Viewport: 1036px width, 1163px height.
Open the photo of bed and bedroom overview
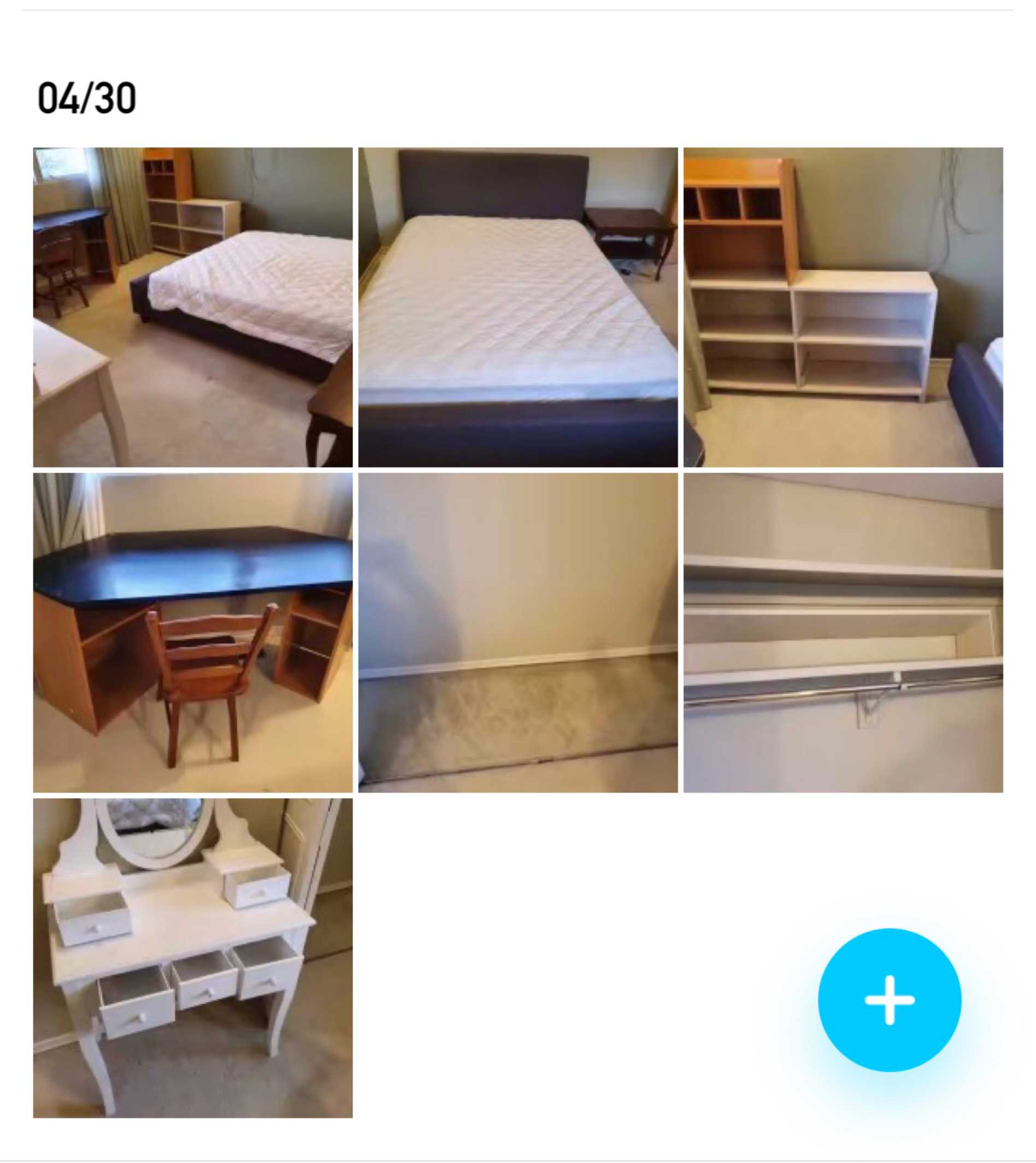(x=192, y=307)
